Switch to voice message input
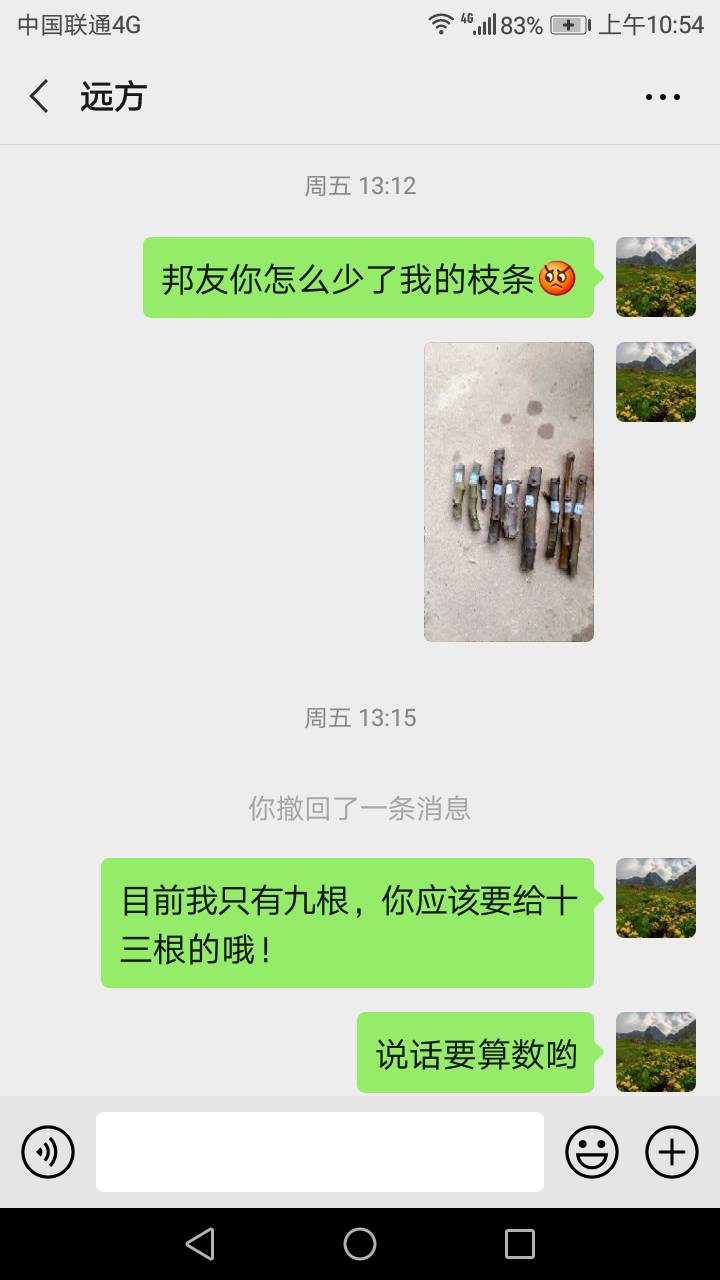This screenshot has height=1280, width=720. pos(48,1152)
